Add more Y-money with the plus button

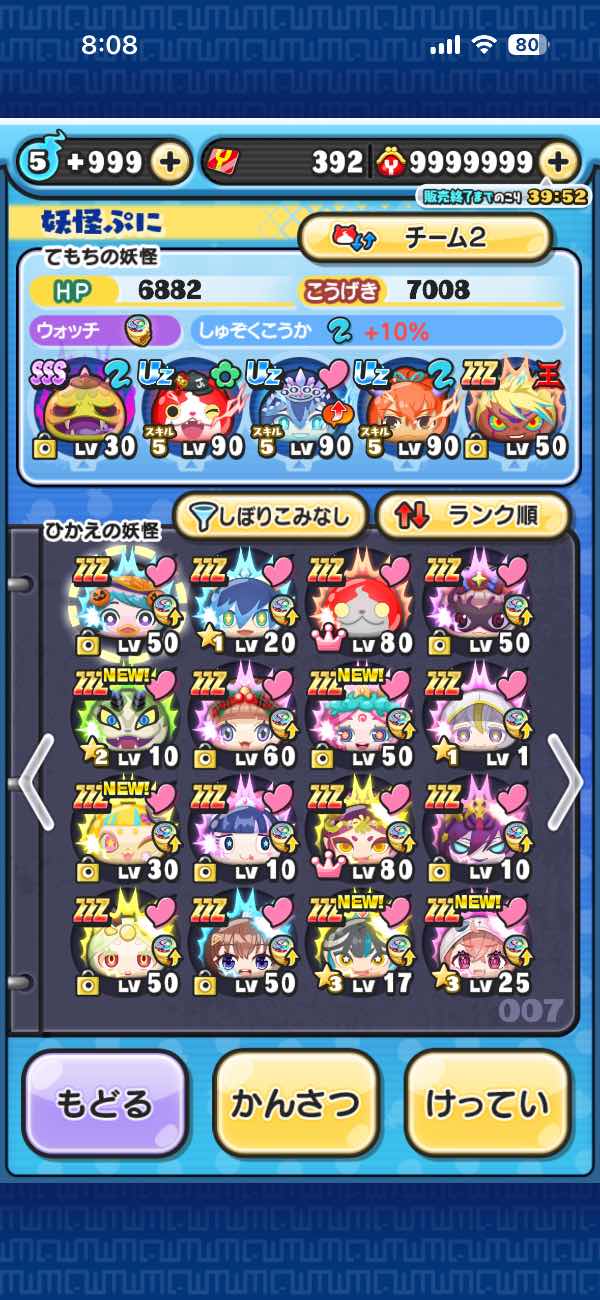click(x=560, y=161)
